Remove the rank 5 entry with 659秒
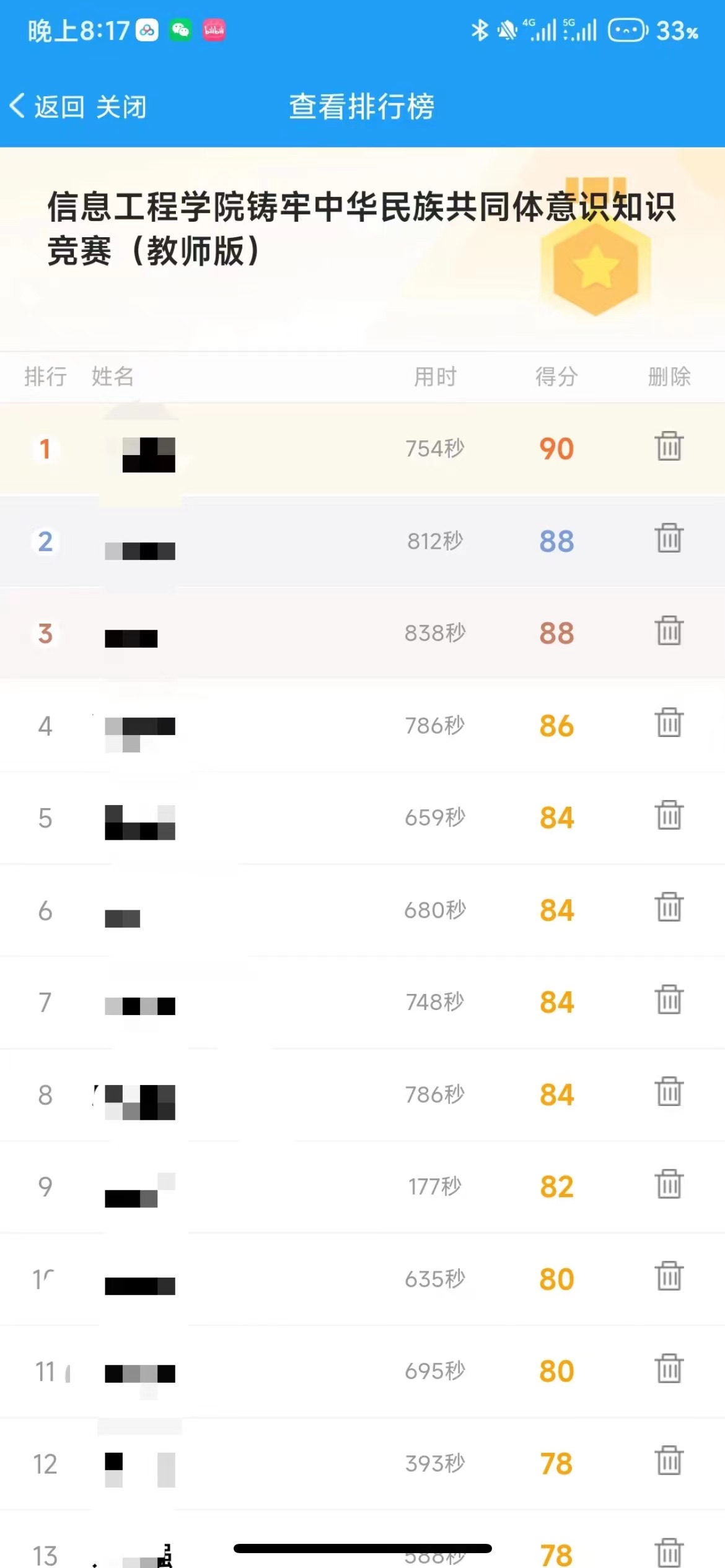Screen dimensions: 725x1568 (669, 815)
